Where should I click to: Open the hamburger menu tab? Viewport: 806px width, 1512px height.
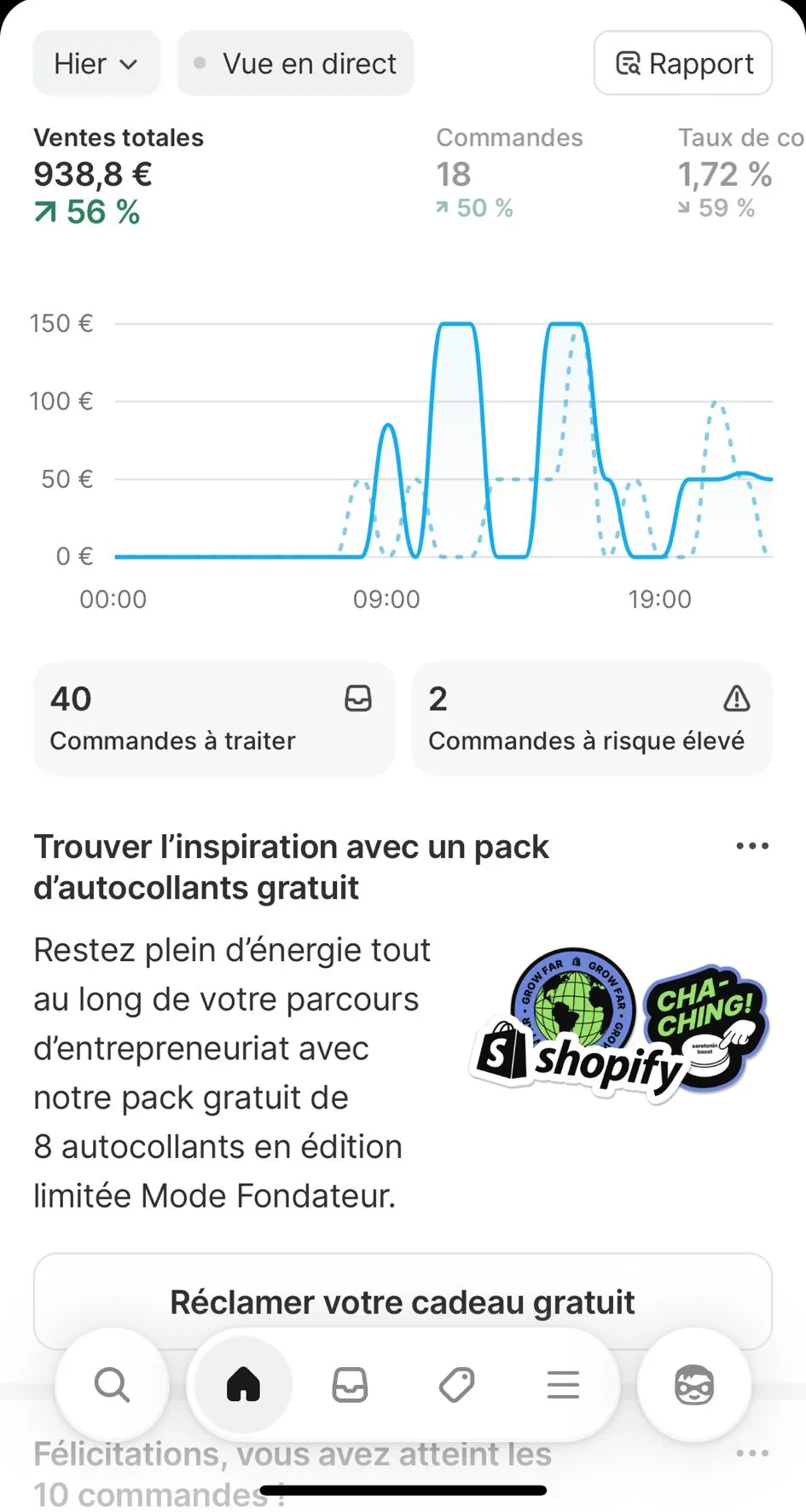click(563, 1385)
